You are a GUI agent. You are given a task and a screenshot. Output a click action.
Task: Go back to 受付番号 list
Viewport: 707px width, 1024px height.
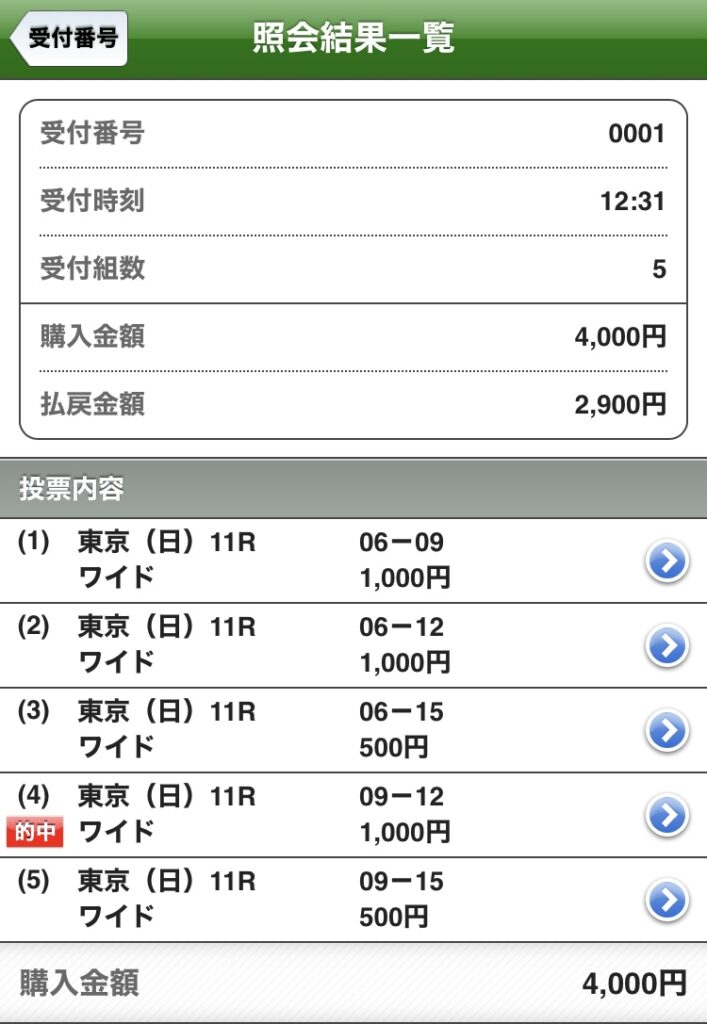click(70, 39)
